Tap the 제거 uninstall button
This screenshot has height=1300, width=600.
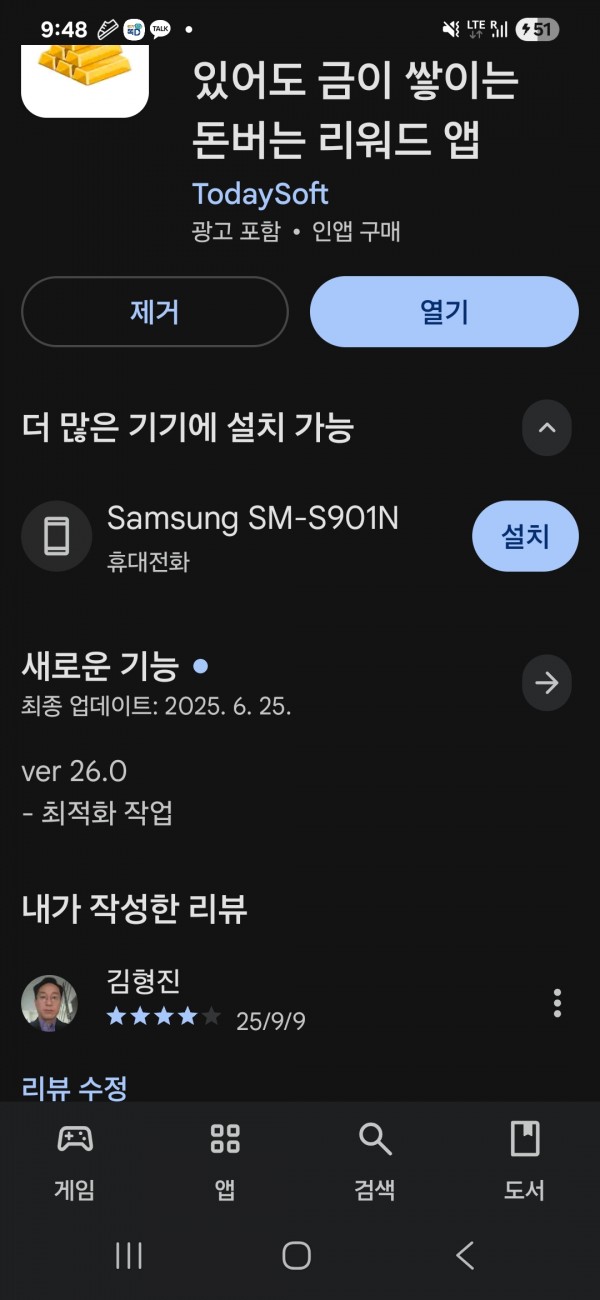(x=154, y=312)
